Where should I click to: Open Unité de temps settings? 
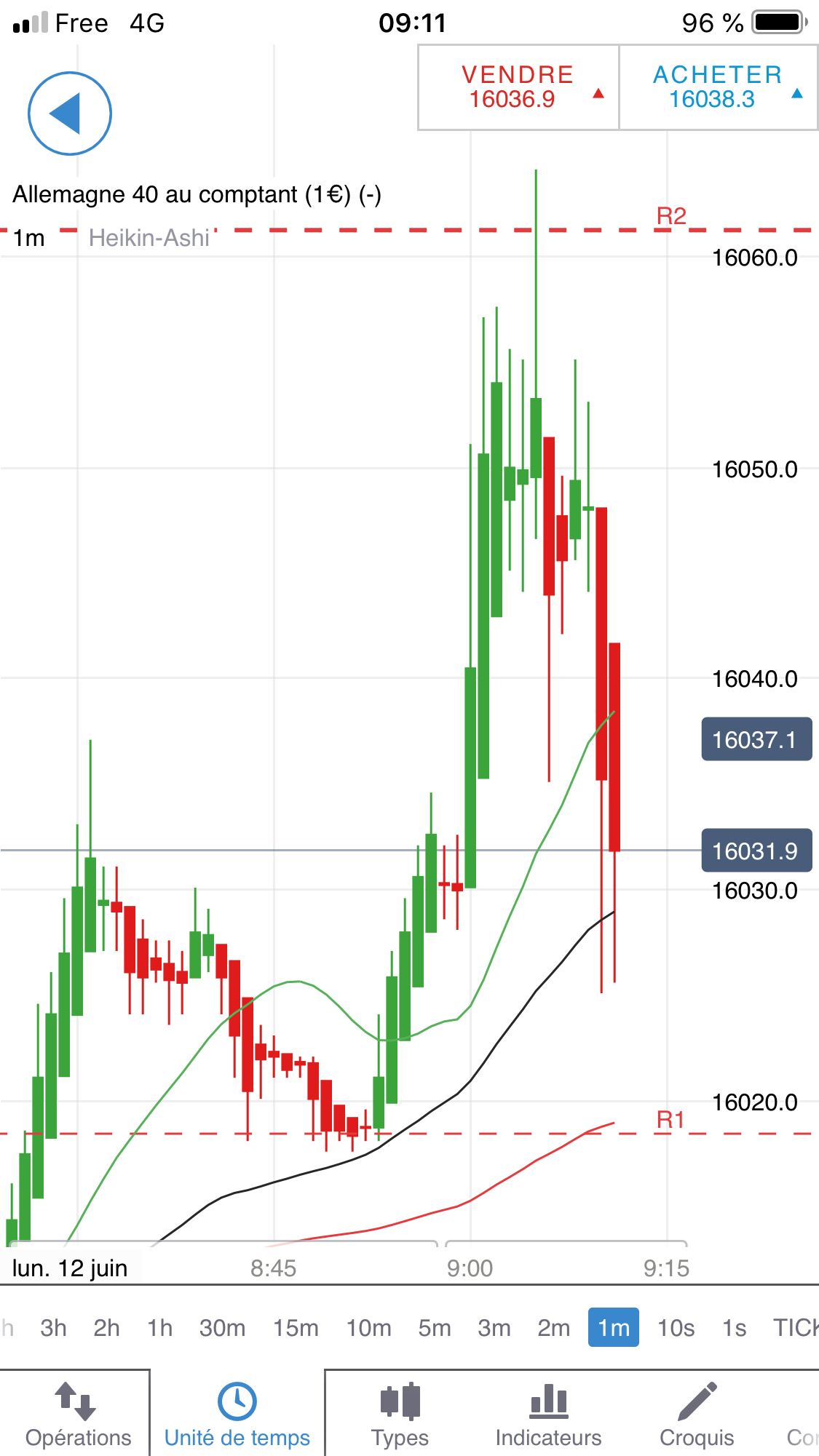click(237, 1415)
